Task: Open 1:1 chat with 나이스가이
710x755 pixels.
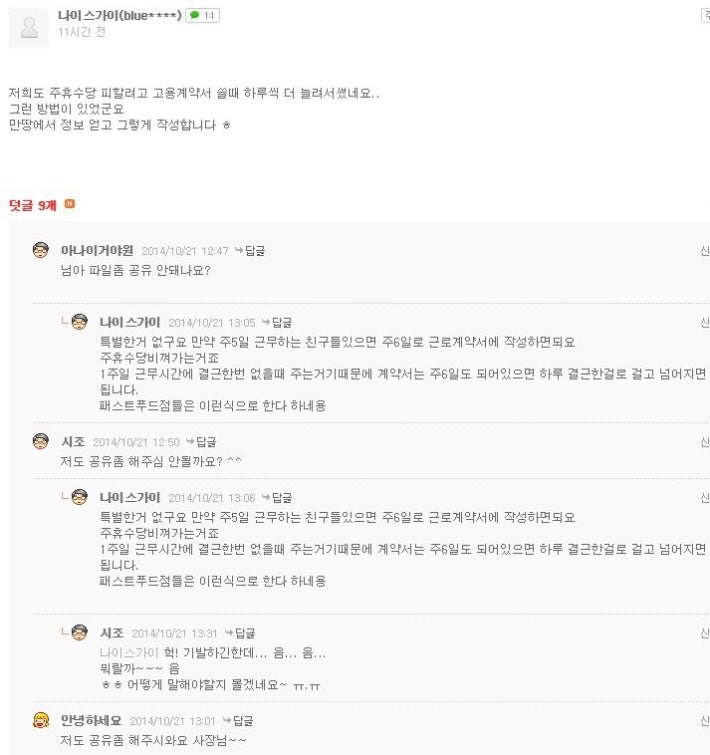Action: pyautogui.click(x=203, y=16)
